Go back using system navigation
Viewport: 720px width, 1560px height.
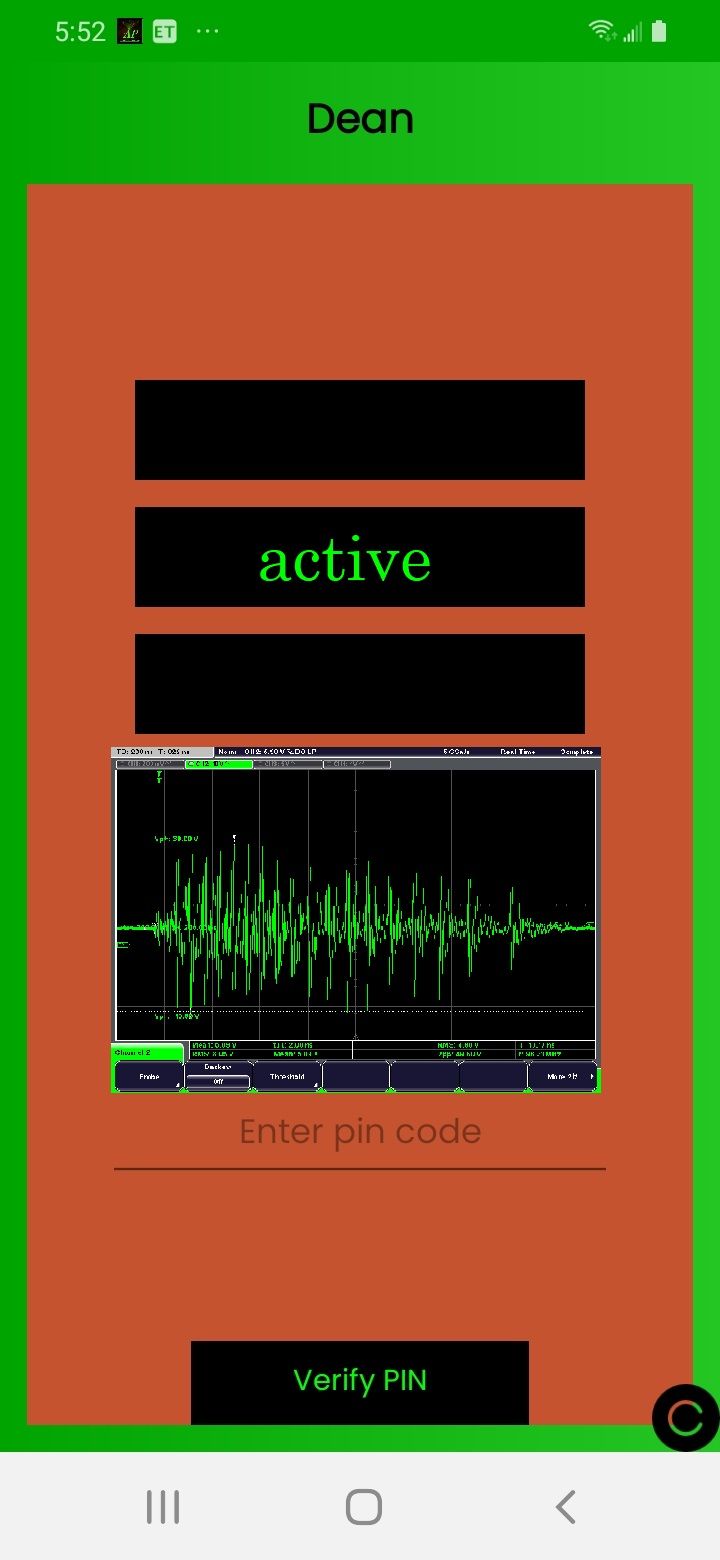coord(565,1507)
